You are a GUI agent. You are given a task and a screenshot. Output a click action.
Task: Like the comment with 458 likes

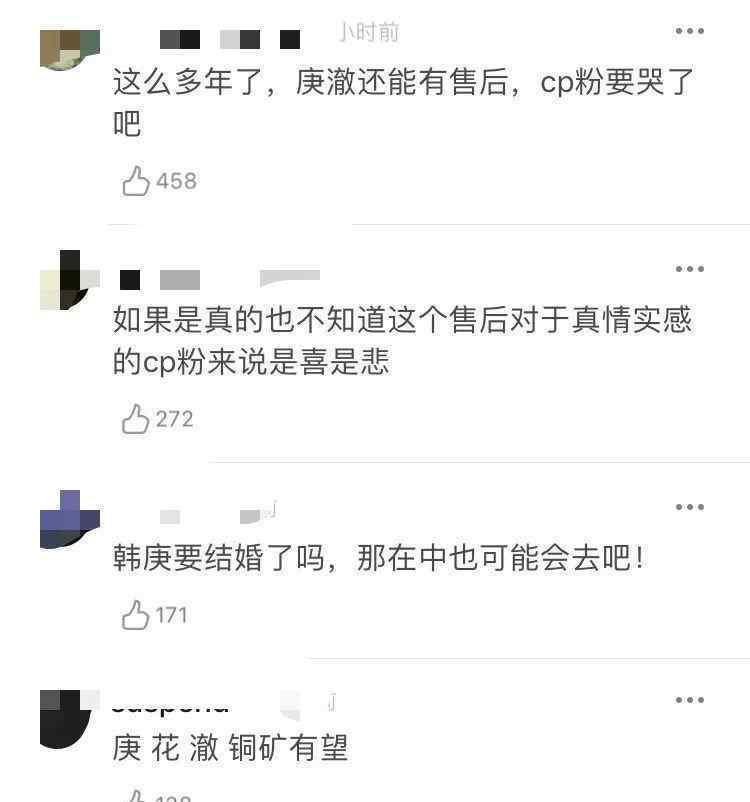tap(136, 181)
